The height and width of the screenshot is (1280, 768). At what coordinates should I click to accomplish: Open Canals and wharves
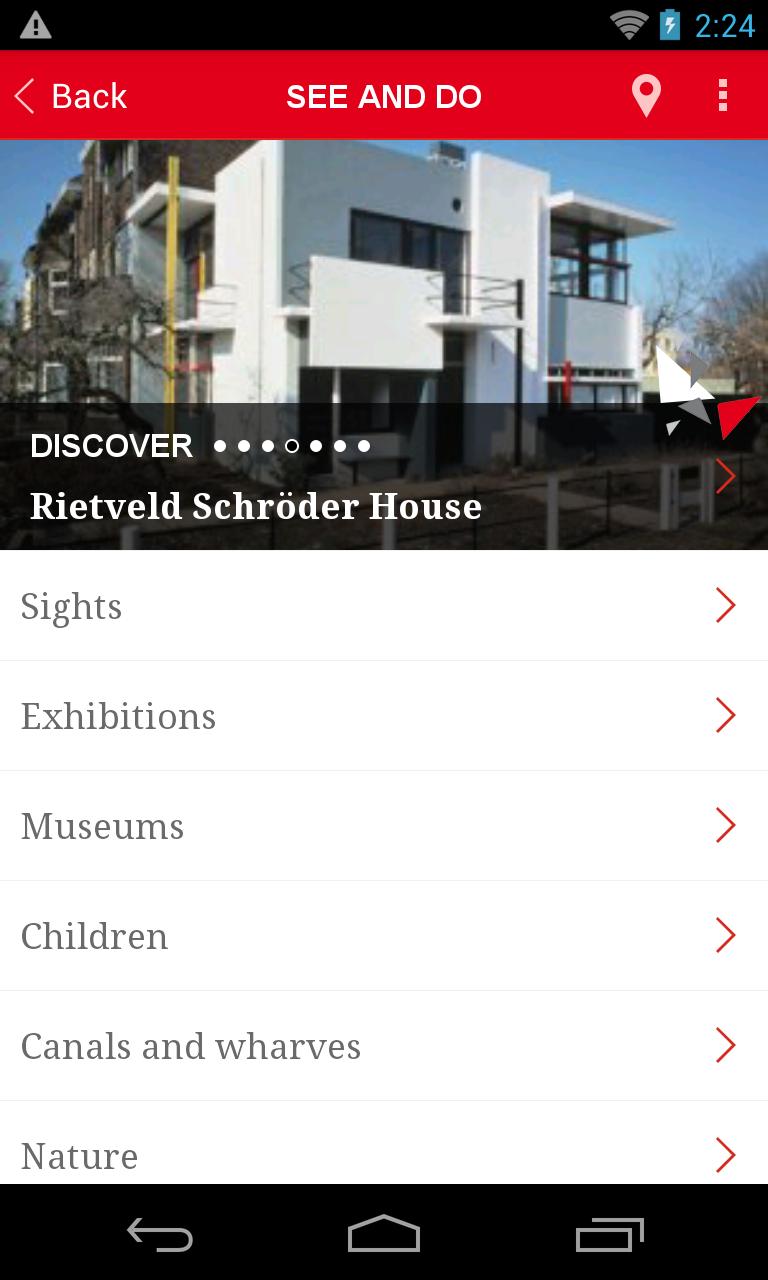coord(384,1046)
